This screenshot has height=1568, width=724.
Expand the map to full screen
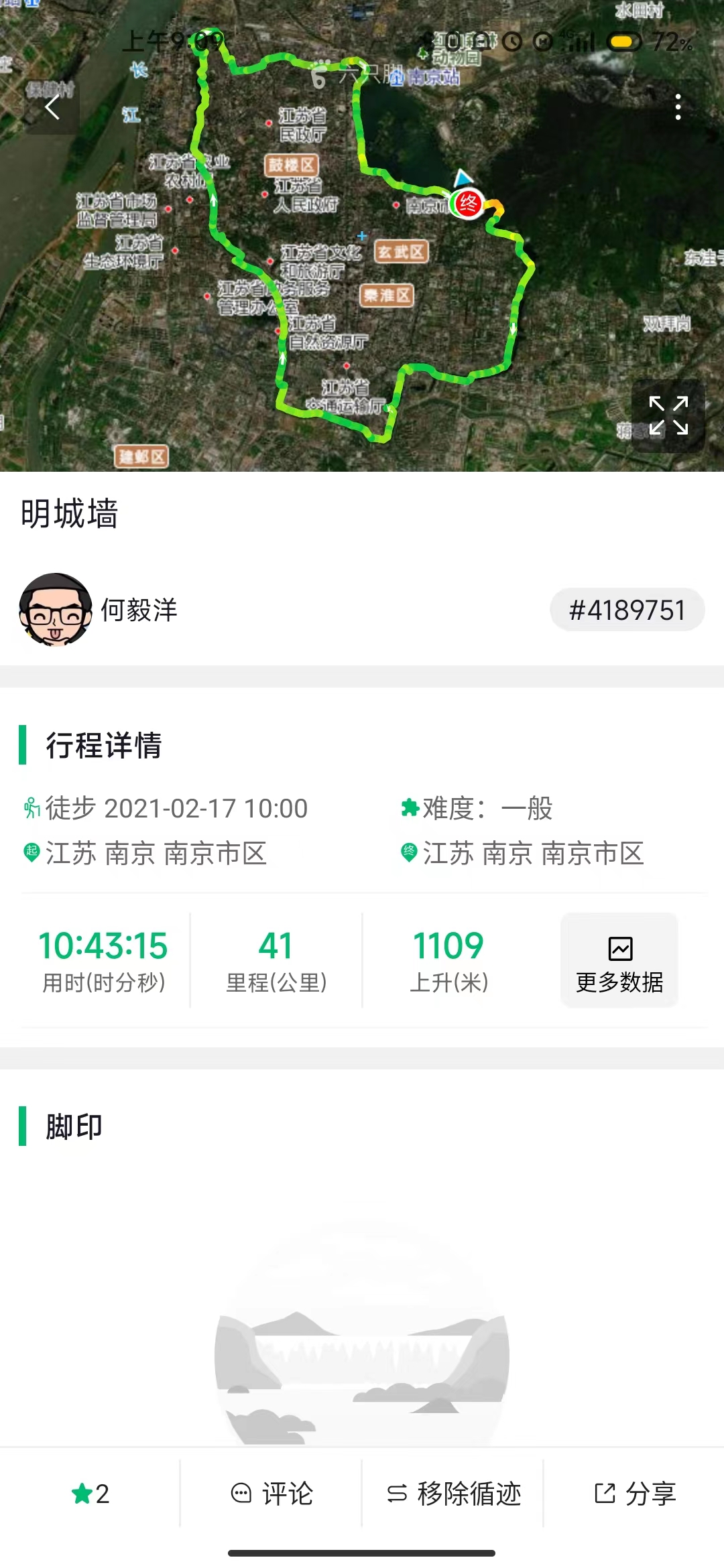(668, 415)
